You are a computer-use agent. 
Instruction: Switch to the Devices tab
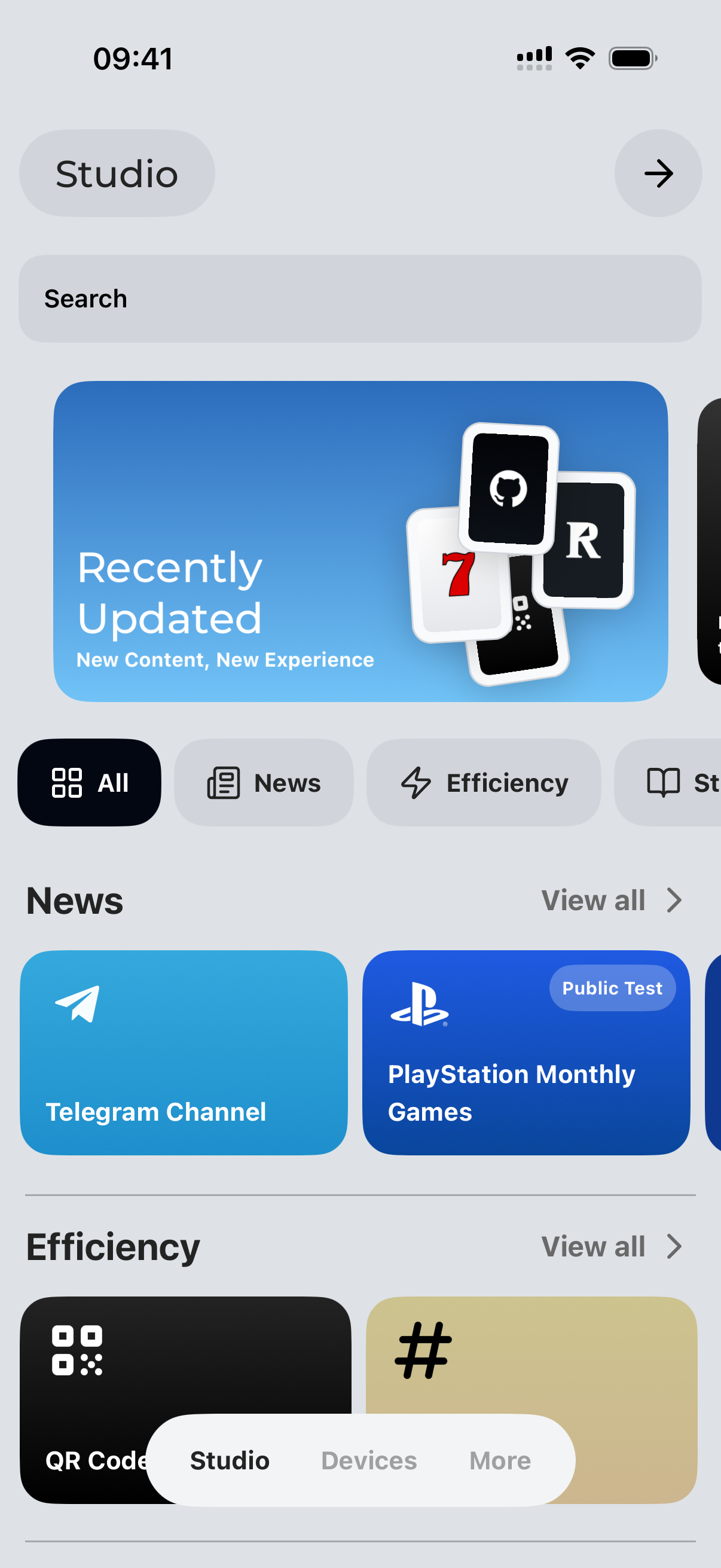click(369, 1460)
